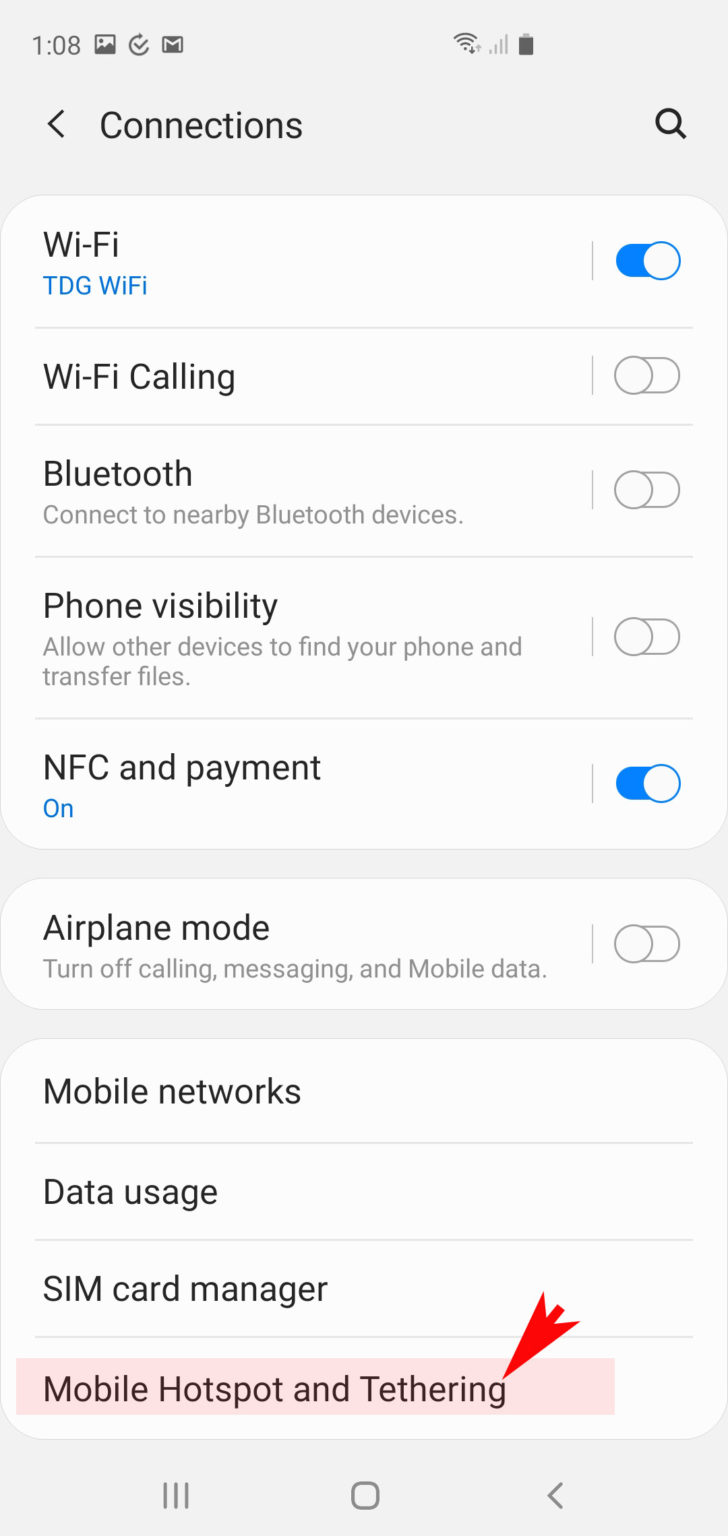Viewport: 728px width, 1536px height.
Task: Open SIM card manager
Action: [x=185, y=1288]
